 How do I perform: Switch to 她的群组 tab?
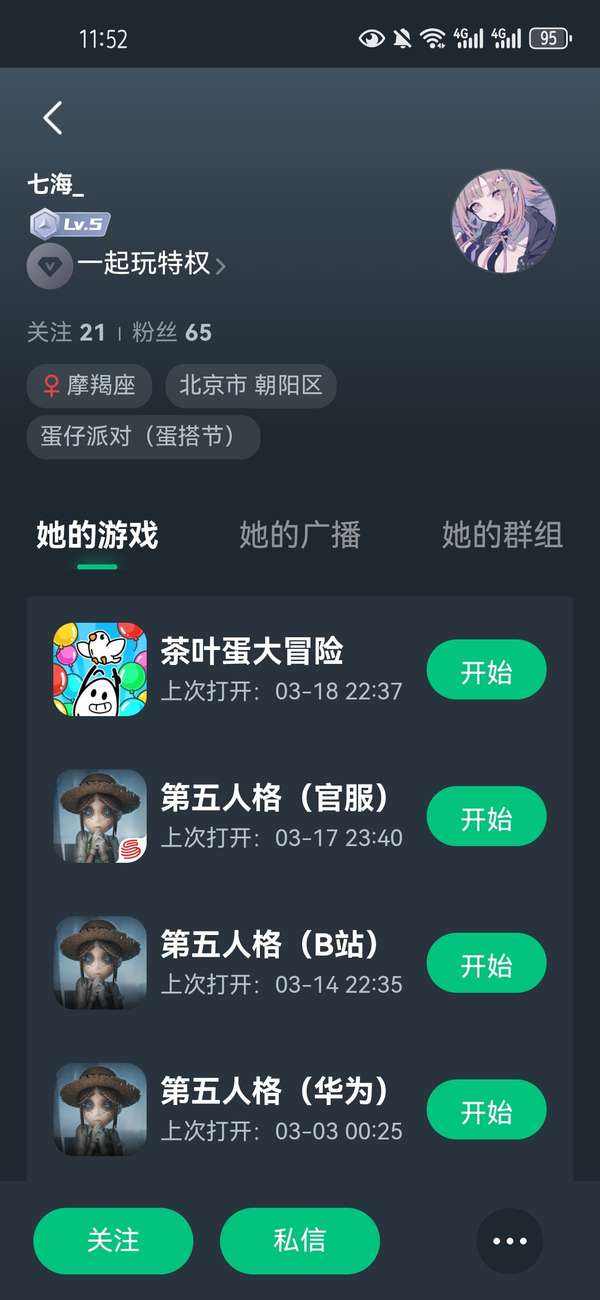(502, 535)
